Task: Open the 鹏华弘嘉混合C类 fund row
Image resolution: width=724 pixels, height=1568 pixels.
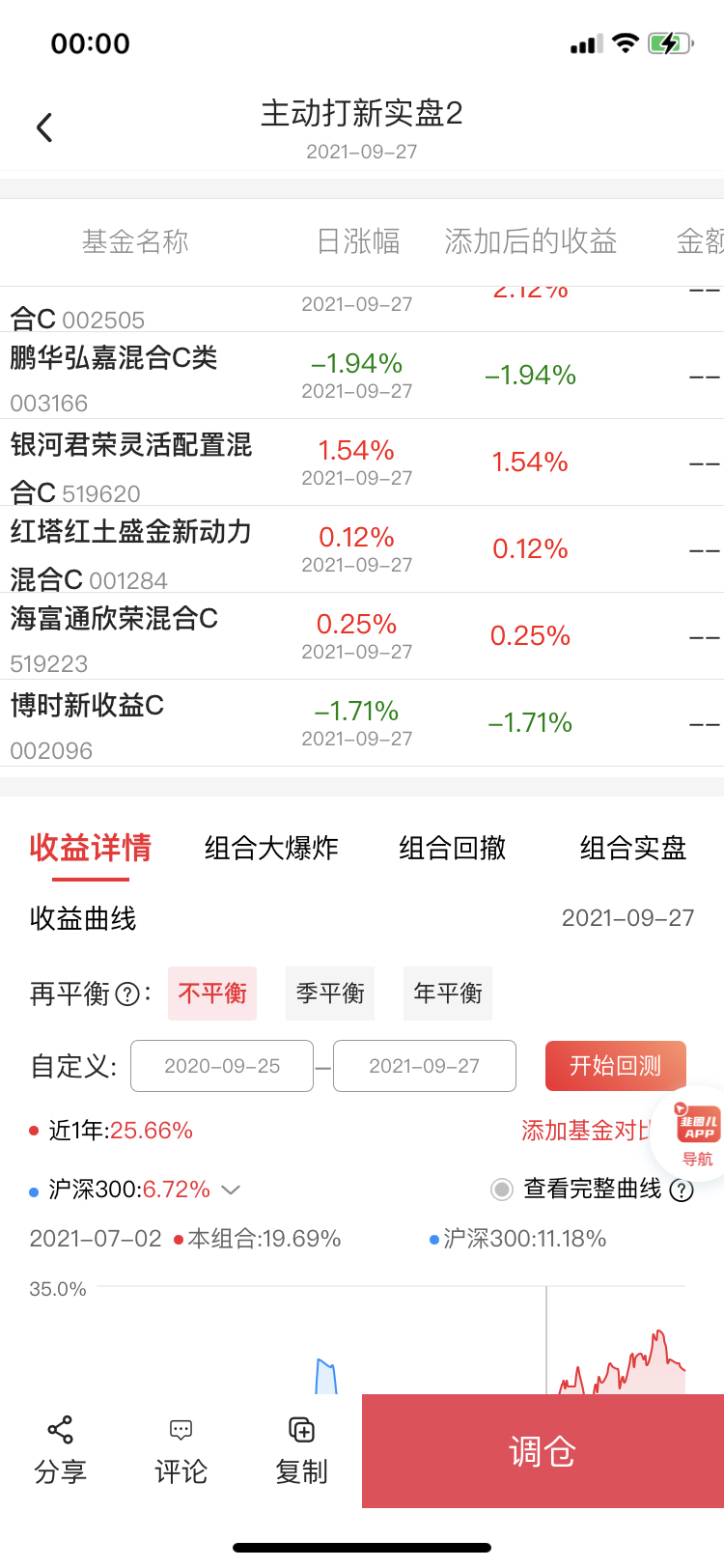Action: 114,375
